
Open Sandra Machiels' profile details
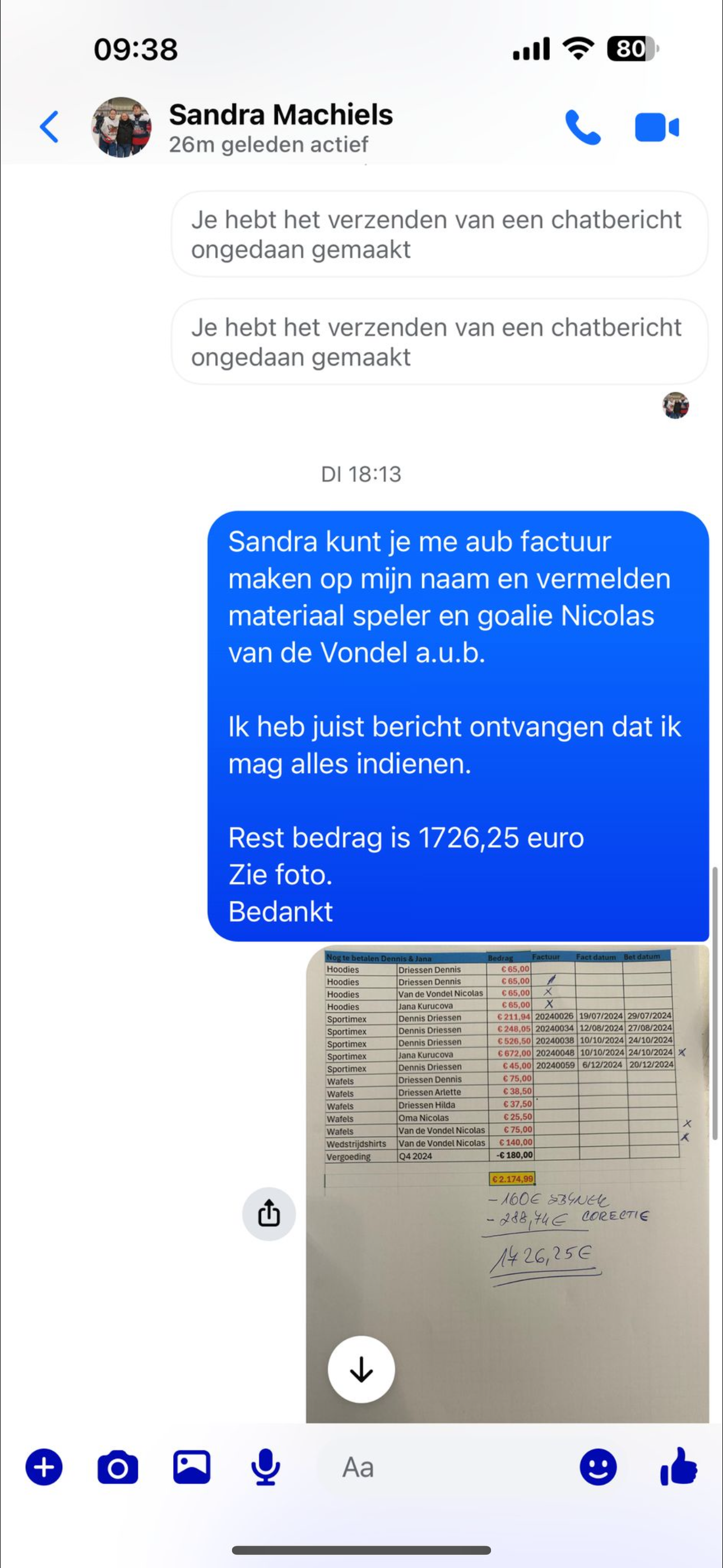coord(280,127)
